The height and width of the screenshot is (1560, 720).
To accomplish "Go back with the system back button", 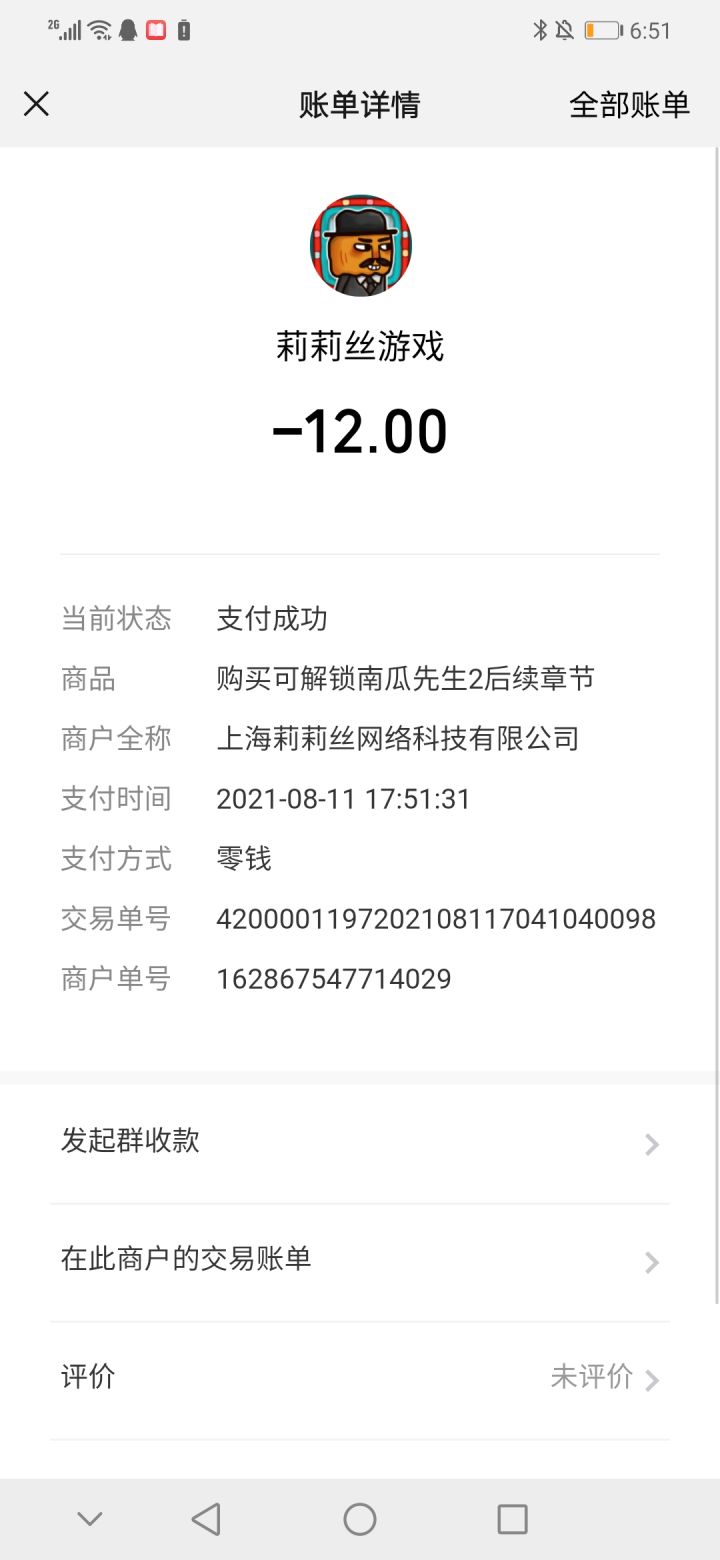I will (206, 1519).
